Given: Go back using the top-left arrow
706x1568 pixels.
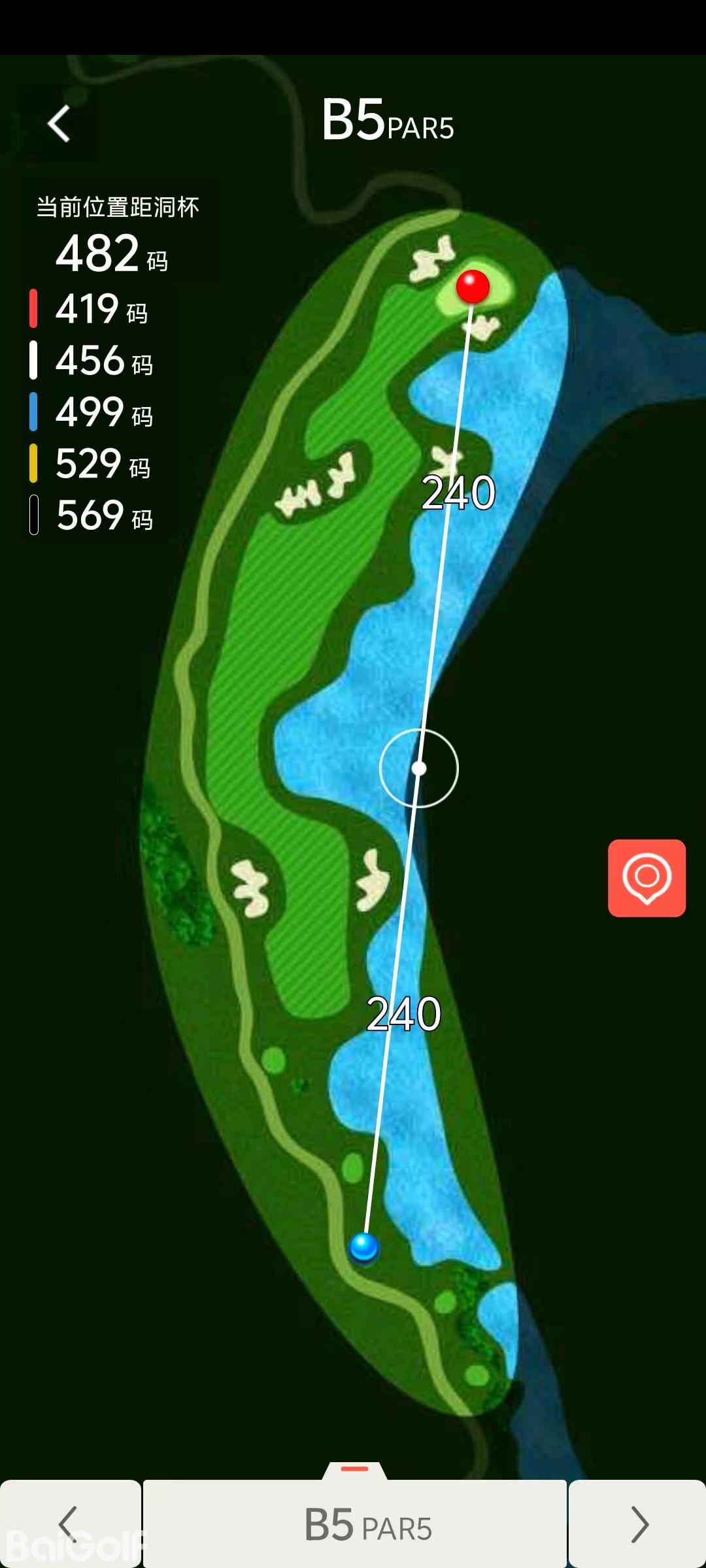Looking at the screenshot, I should [59, 124].
